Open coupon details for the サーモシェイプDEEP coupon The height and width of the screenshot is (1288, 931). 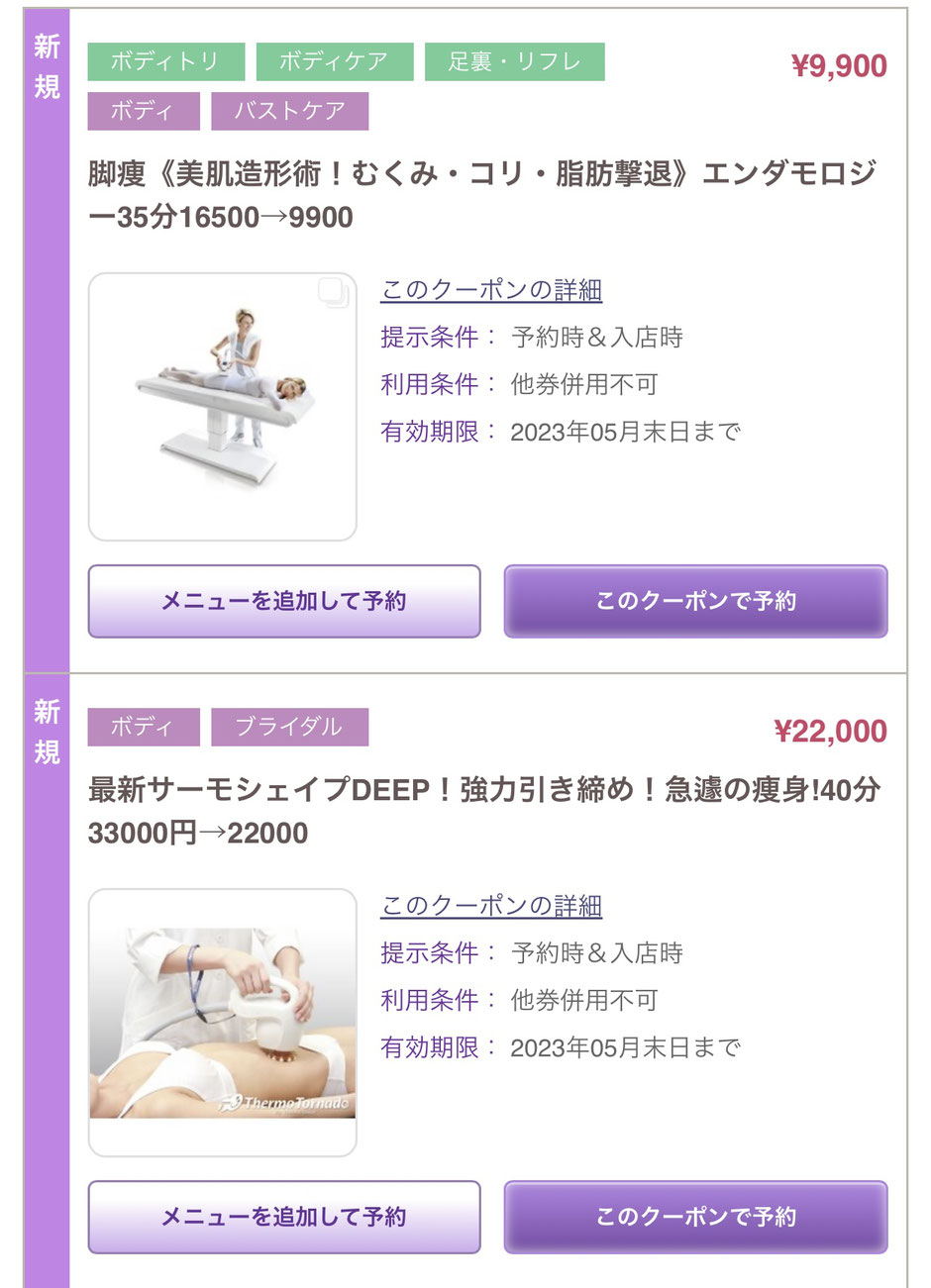[491, 906]
